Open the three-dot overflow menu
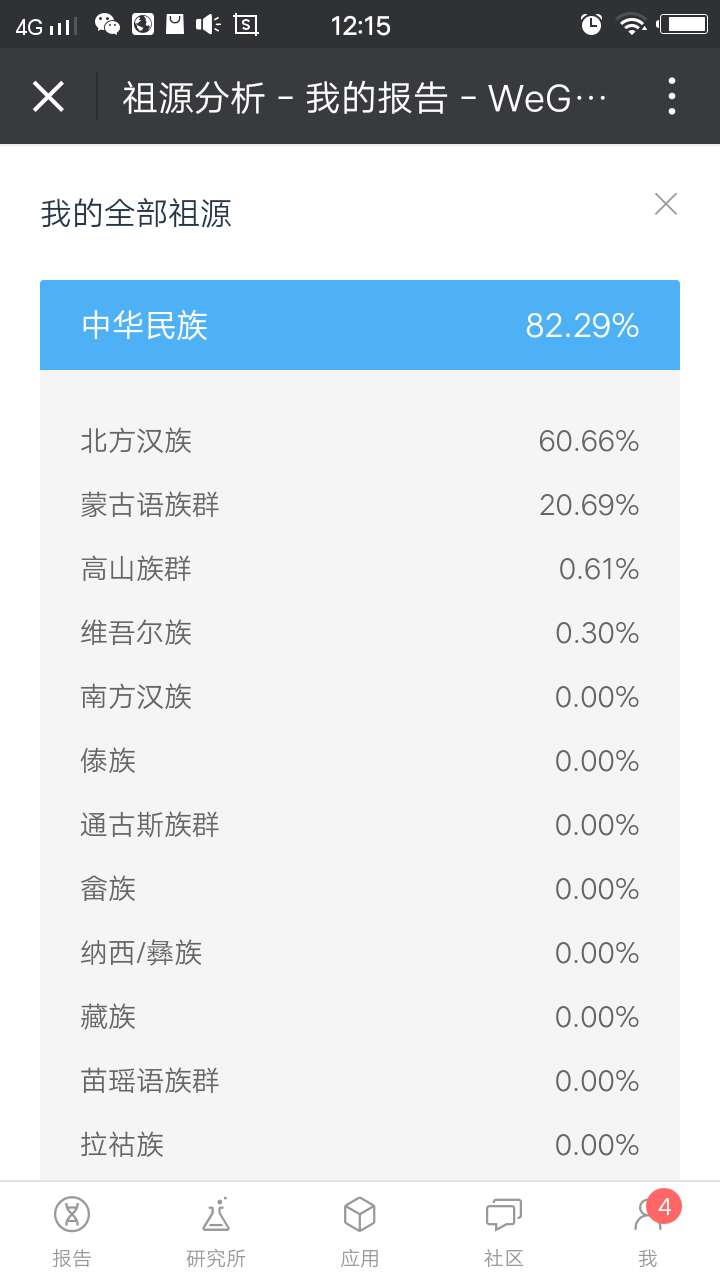720x1280 pixels. click(672, 97)
